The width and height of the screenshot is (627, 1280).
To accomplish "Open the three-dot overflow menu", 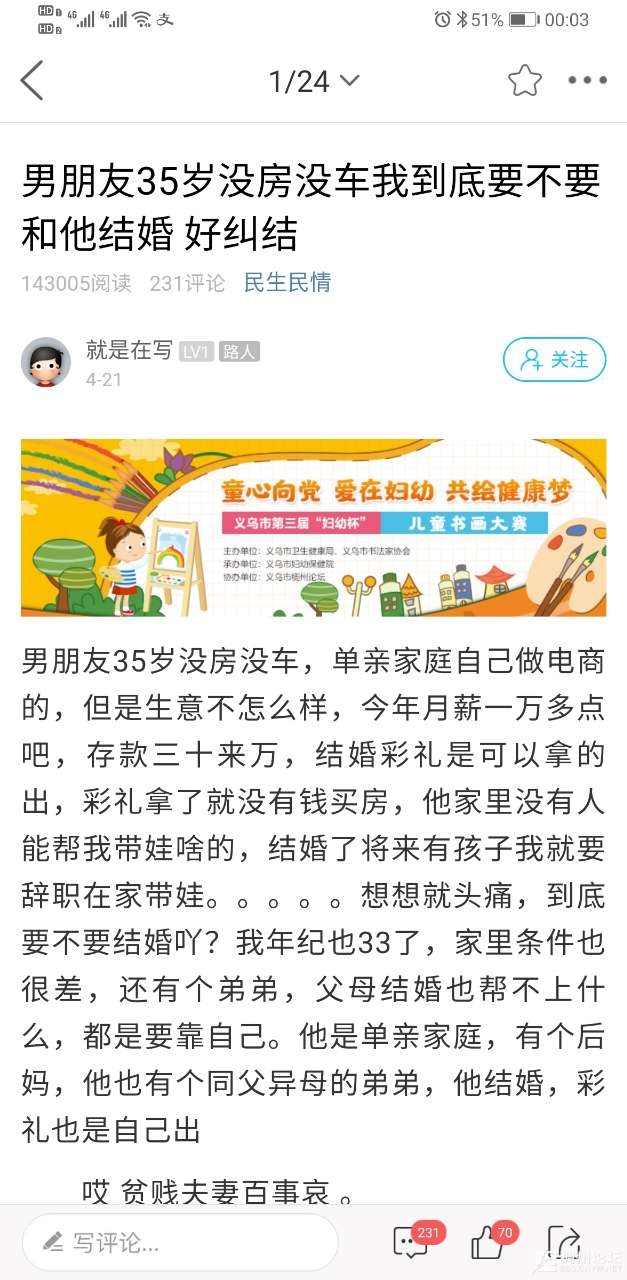I will point(587,81).
